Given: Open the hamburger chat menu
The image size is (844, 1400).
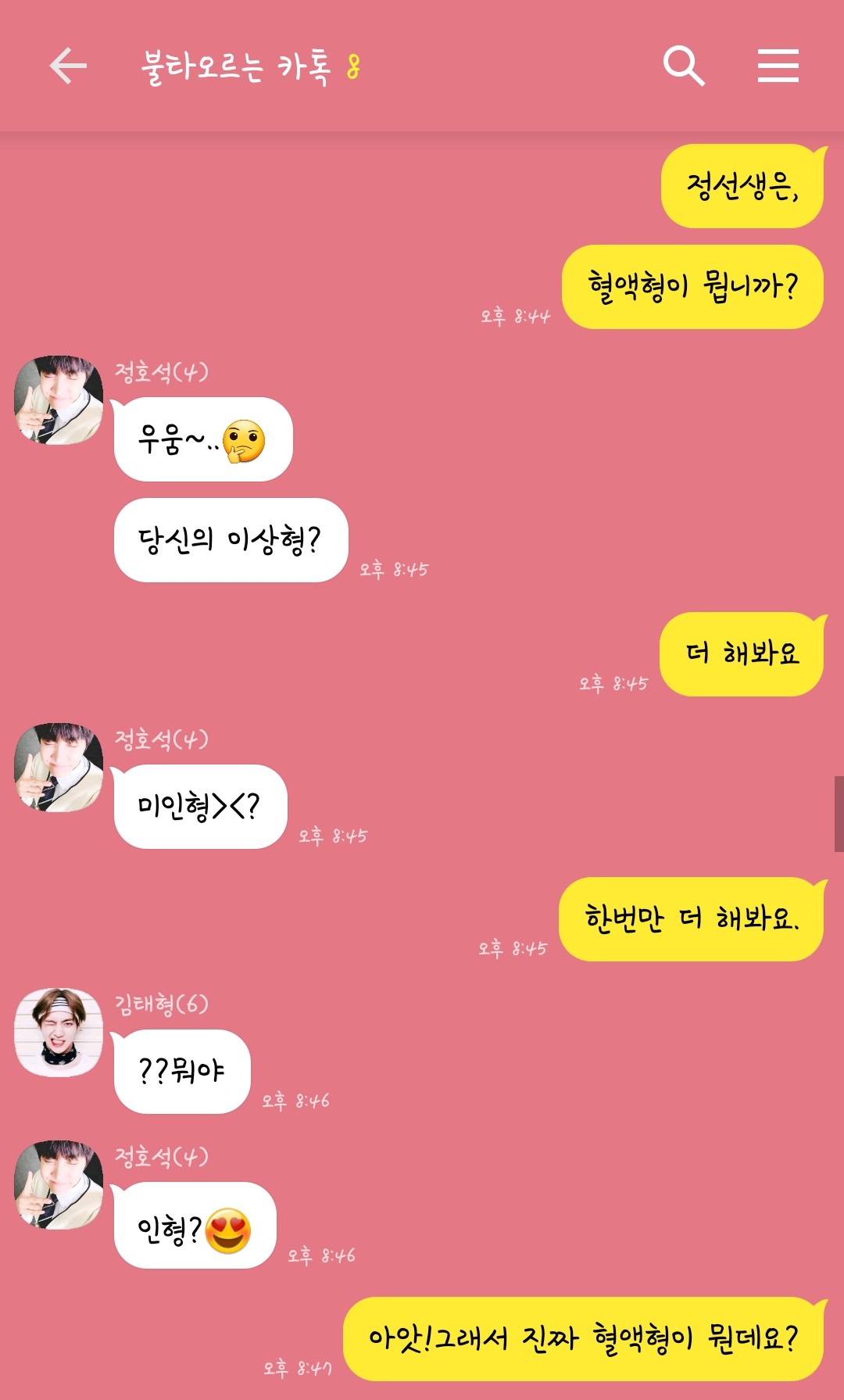Looking at the screenshot, I should (778, 66).
